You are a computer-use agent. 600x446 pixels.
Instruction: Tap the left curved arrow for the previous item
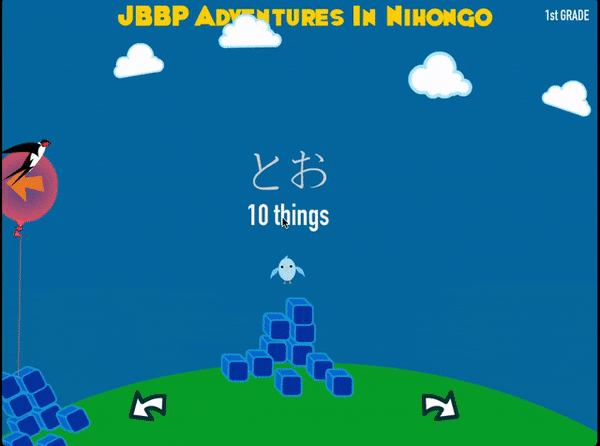(148, 405)
